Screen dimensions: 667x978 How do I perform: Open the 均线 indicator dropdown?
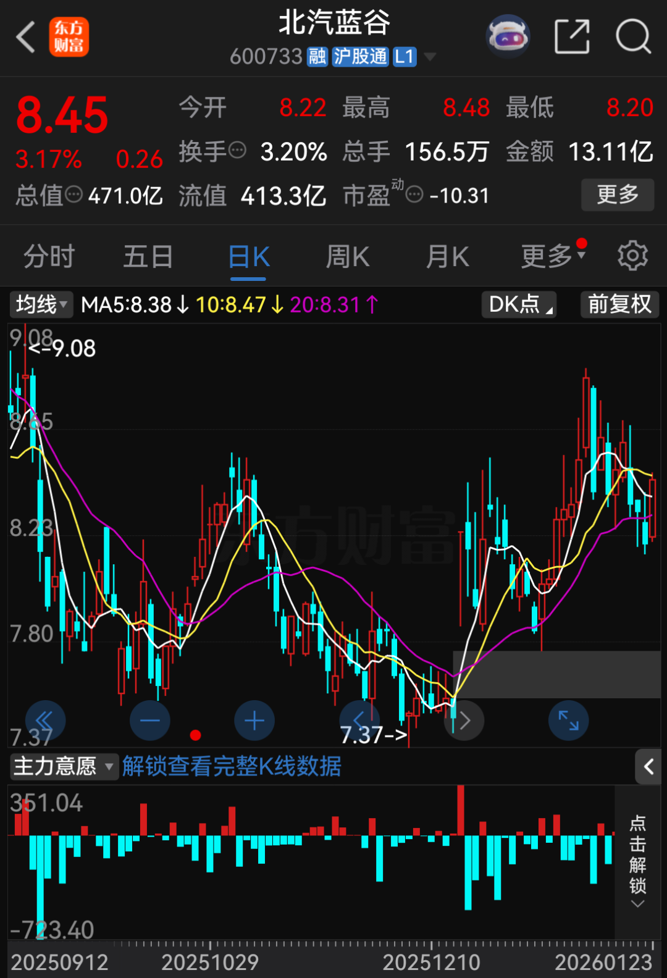click(41, 304)
